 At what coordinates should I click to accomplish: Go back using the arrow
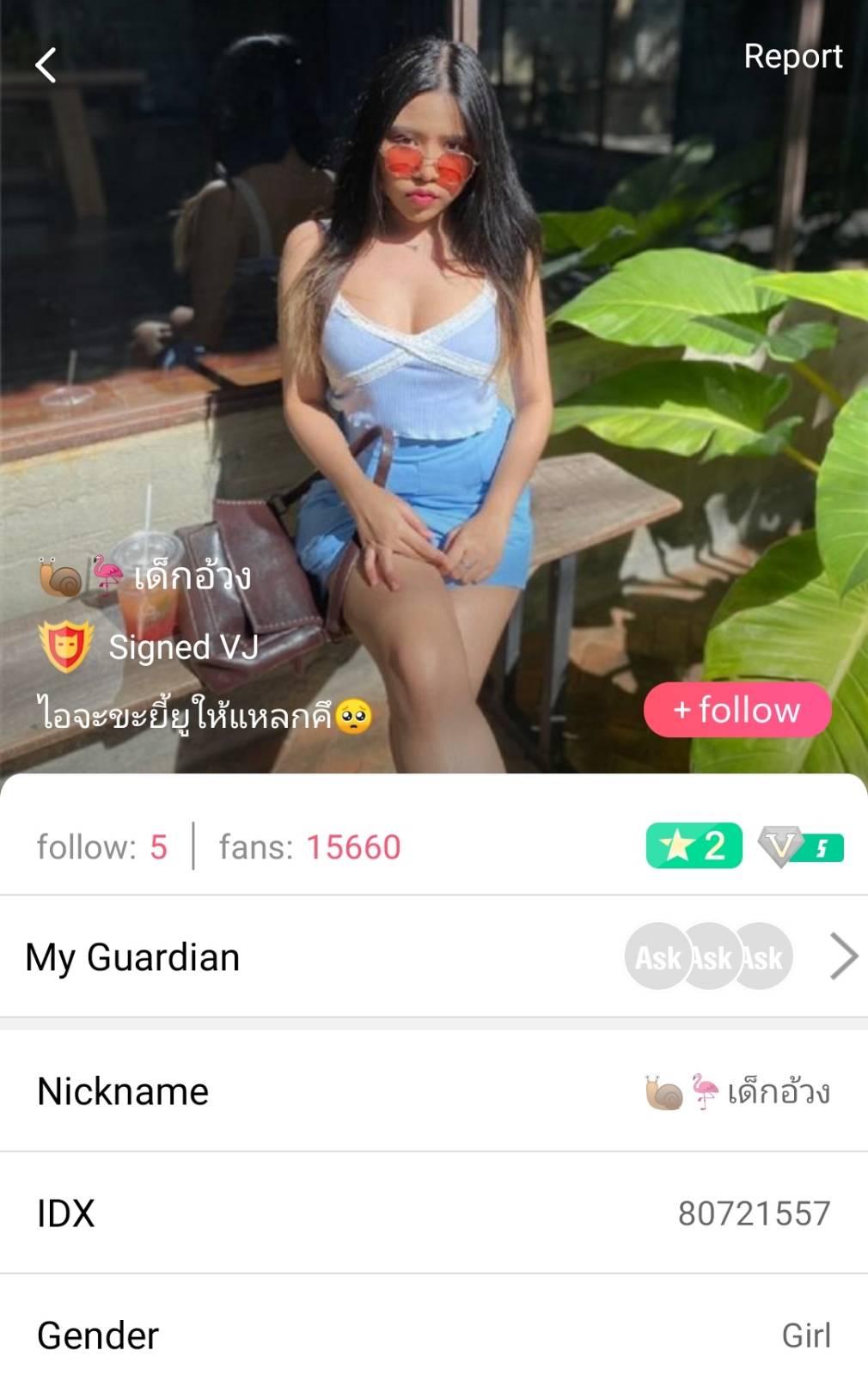pyautogui.click(x=46, y=64)
